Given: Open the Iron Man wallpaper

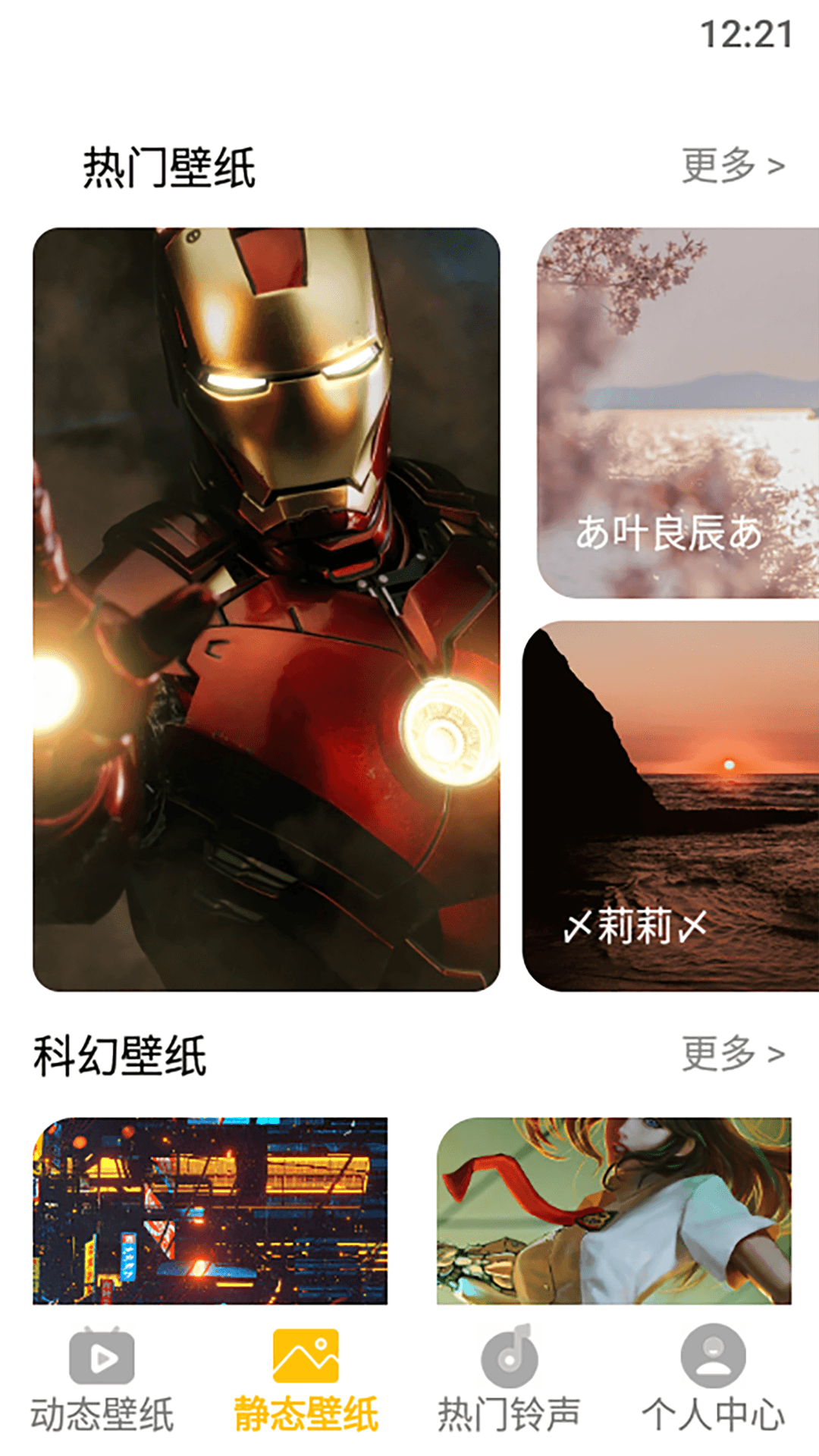Looking at the screenshot, I should 266,609.
